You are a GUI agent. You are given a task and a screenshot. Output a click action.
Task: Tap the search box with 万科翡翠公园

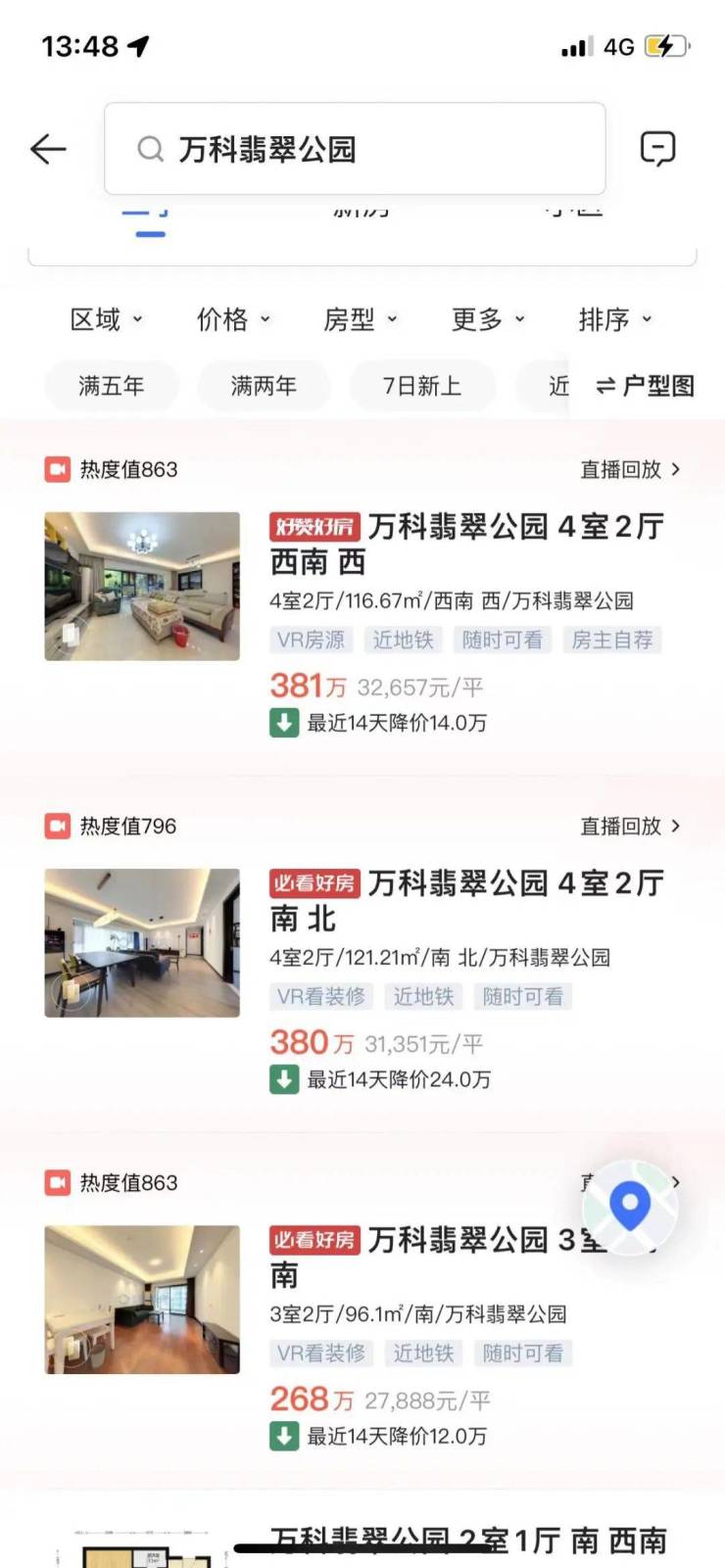pos(355,149)
